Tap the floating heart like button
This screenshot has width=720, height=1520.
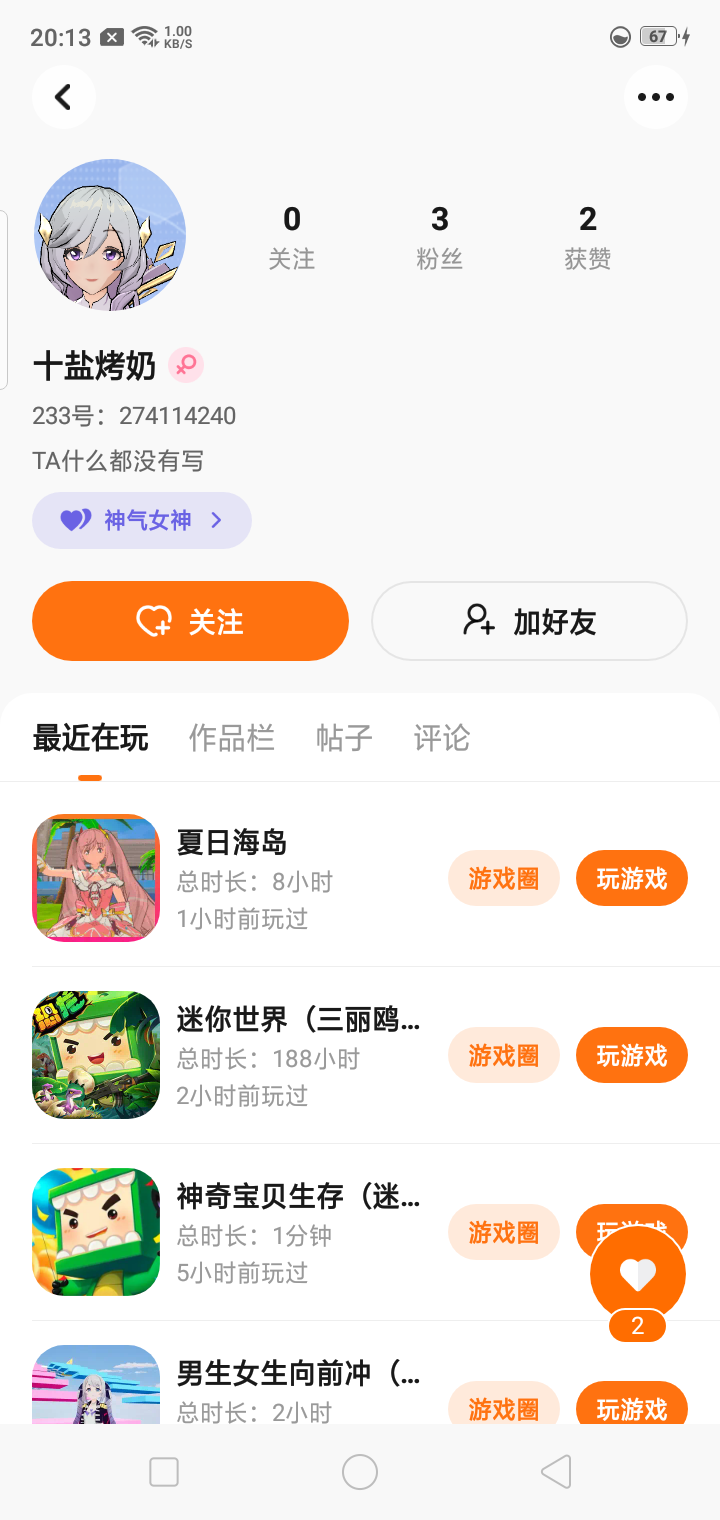coord(638,1274)
